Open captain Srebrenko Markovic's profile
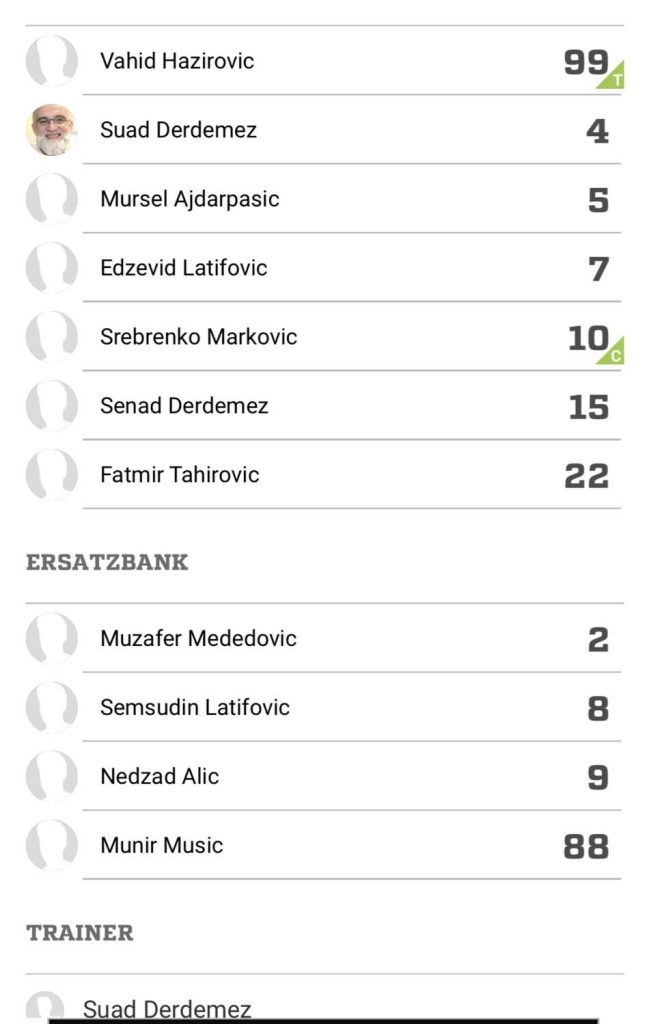Viewport: 647px width, 1024px height. [324, 337]
